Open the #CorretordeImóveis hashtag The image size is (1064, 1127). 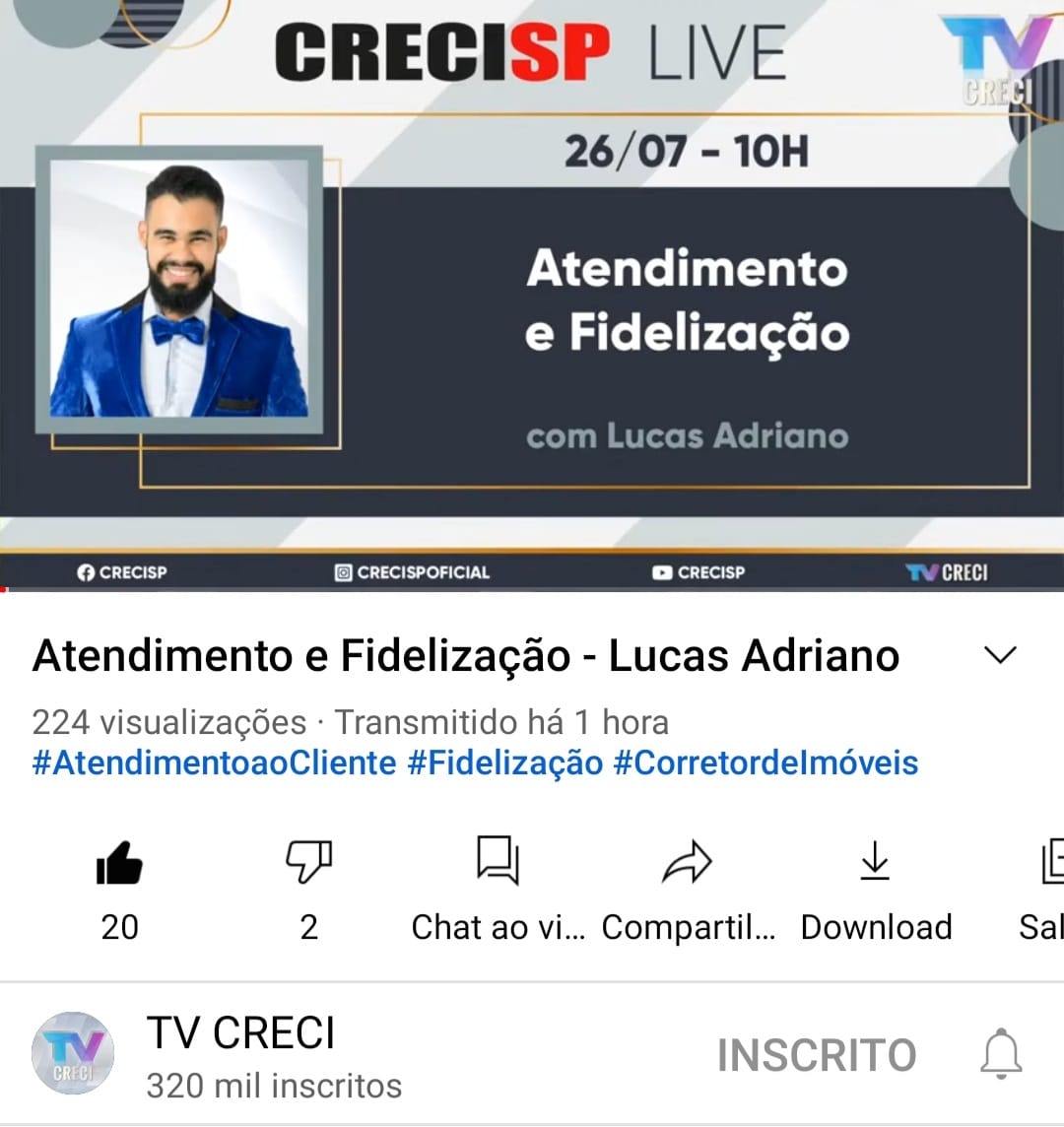pos(765,762)
